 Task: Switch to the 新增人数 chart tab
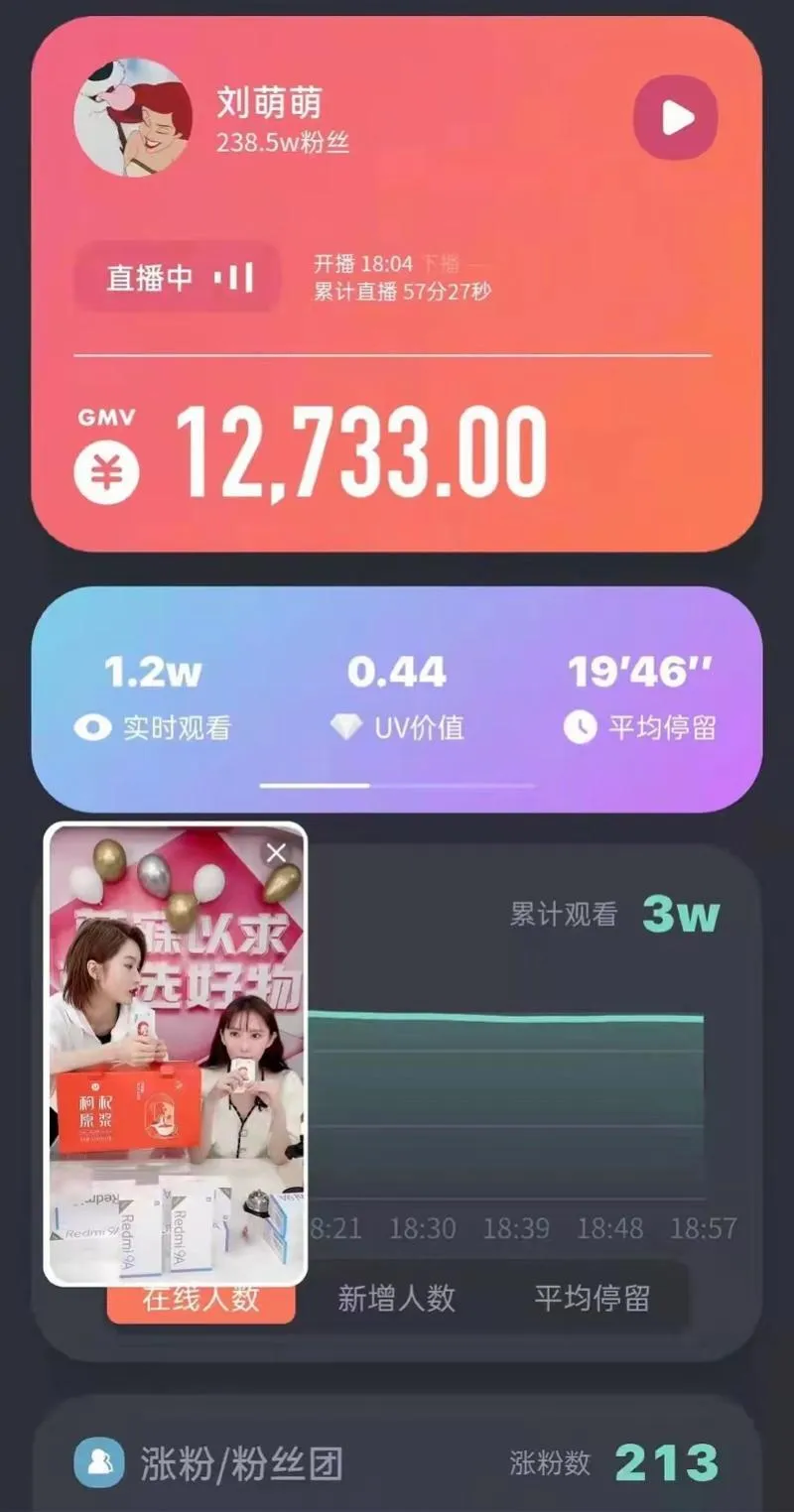(396, 1298)
